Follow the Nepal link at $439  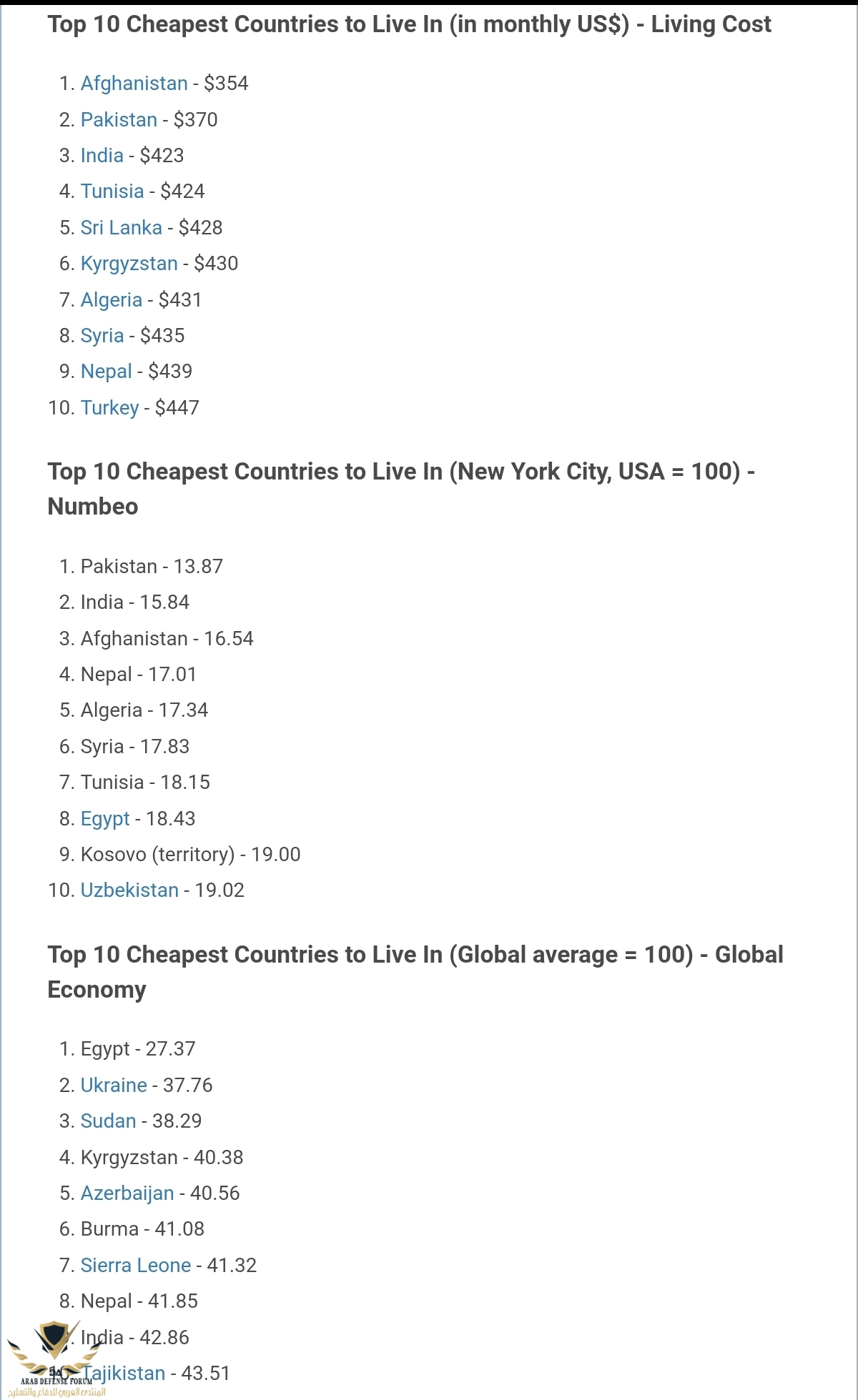106,372
